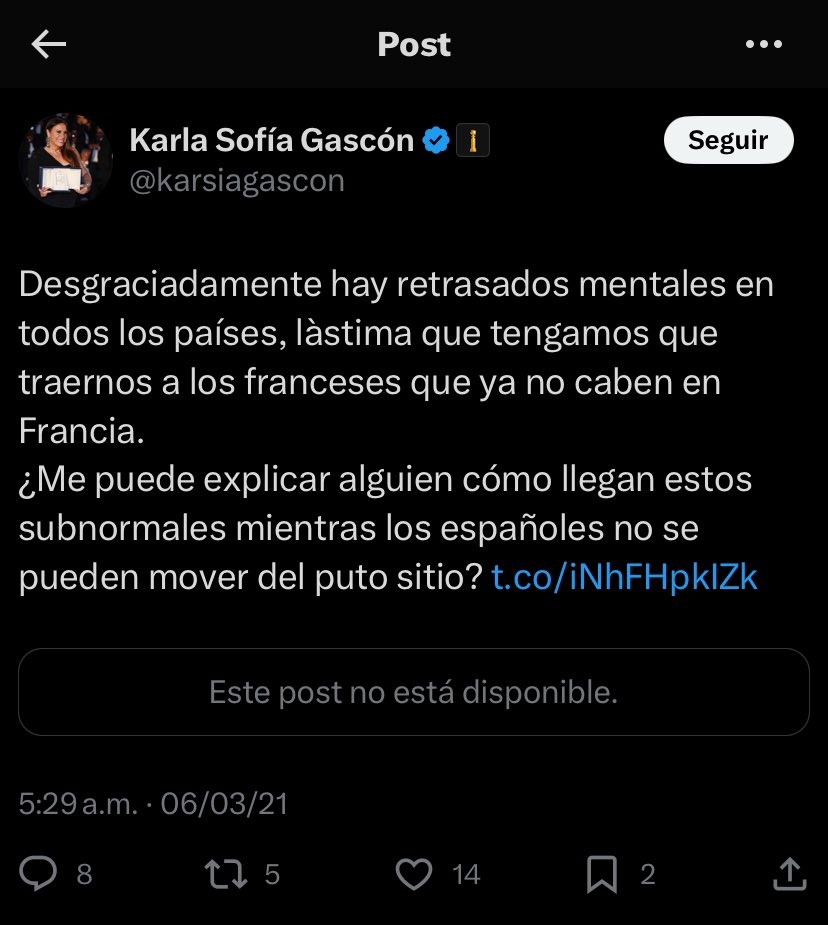Open the three-dot overflow menu

pos(764,44)
